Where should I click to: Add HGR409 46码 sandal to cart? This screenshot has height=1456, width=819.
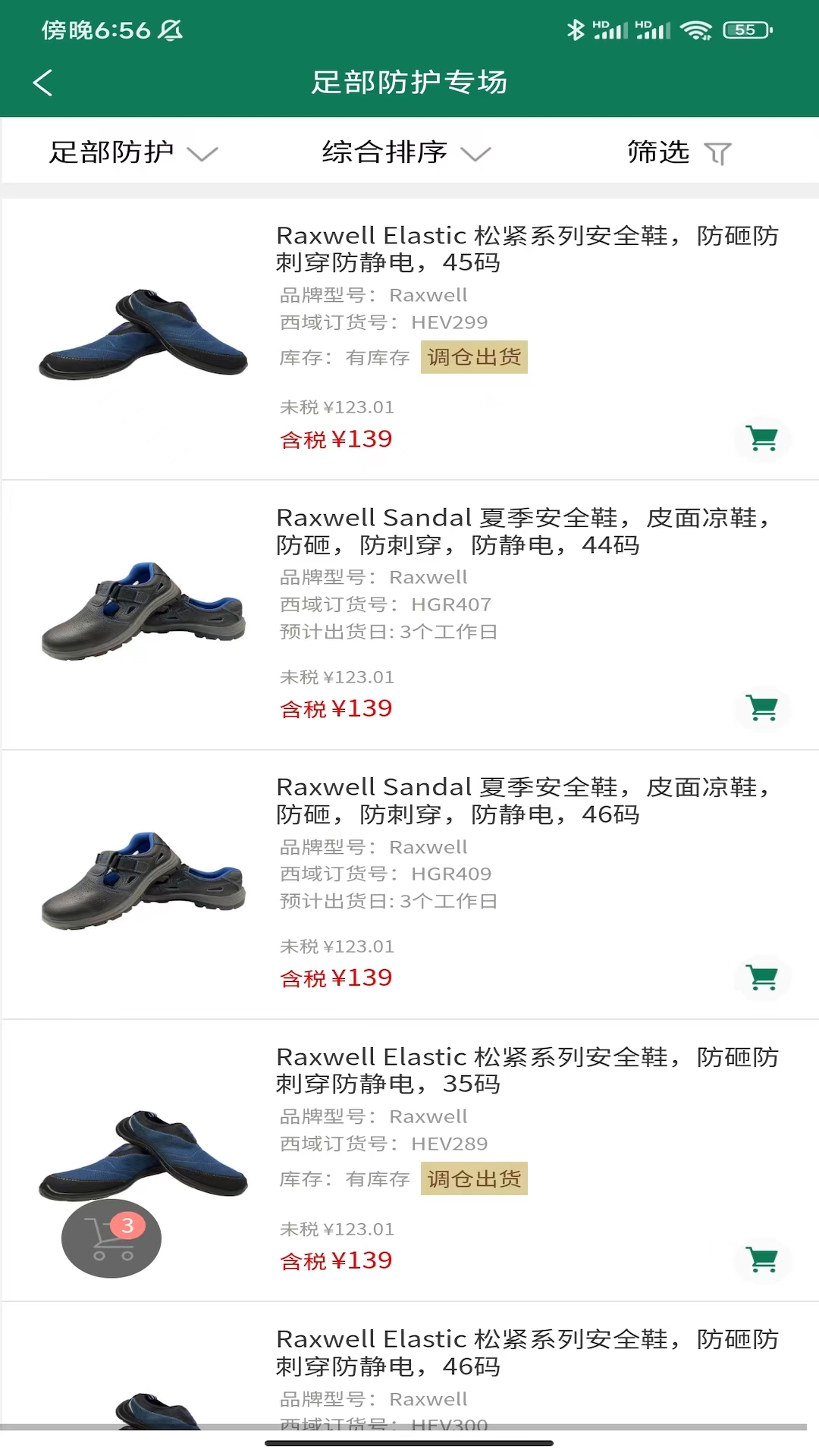[762, 977]
